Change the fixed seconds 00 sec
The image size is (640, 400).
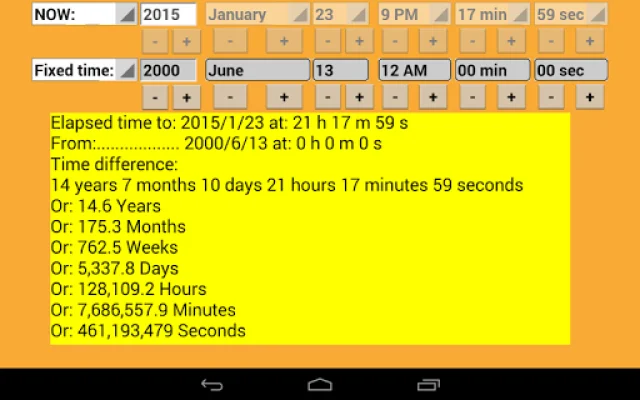571,71
